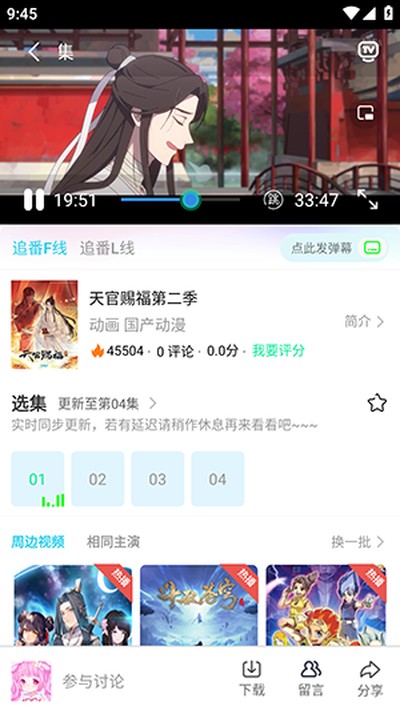Tap 参与讨论 to join the discussion
Screen dimensions: 400x710
point(93,681)
